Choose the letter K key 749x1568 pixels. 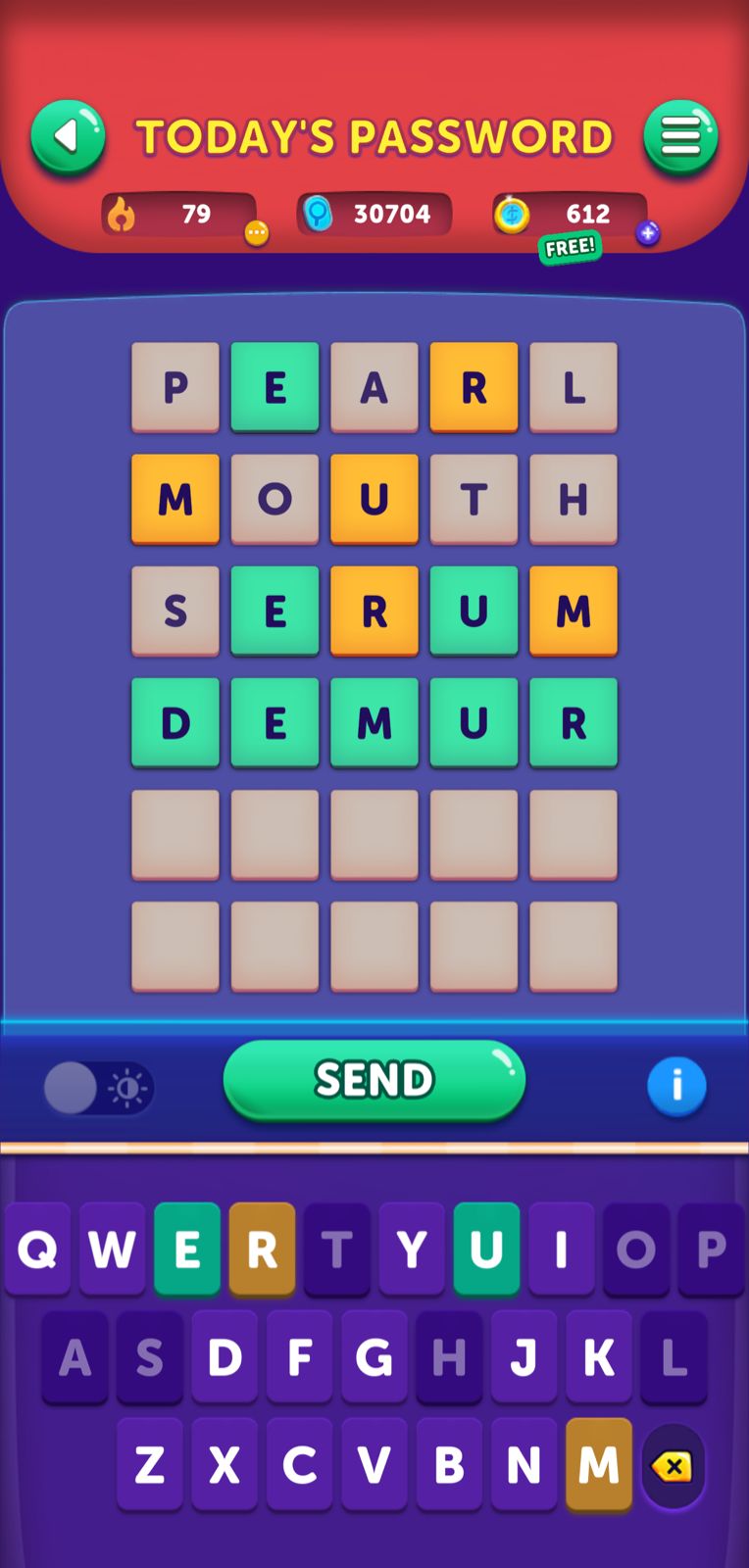pos(598,1357)
